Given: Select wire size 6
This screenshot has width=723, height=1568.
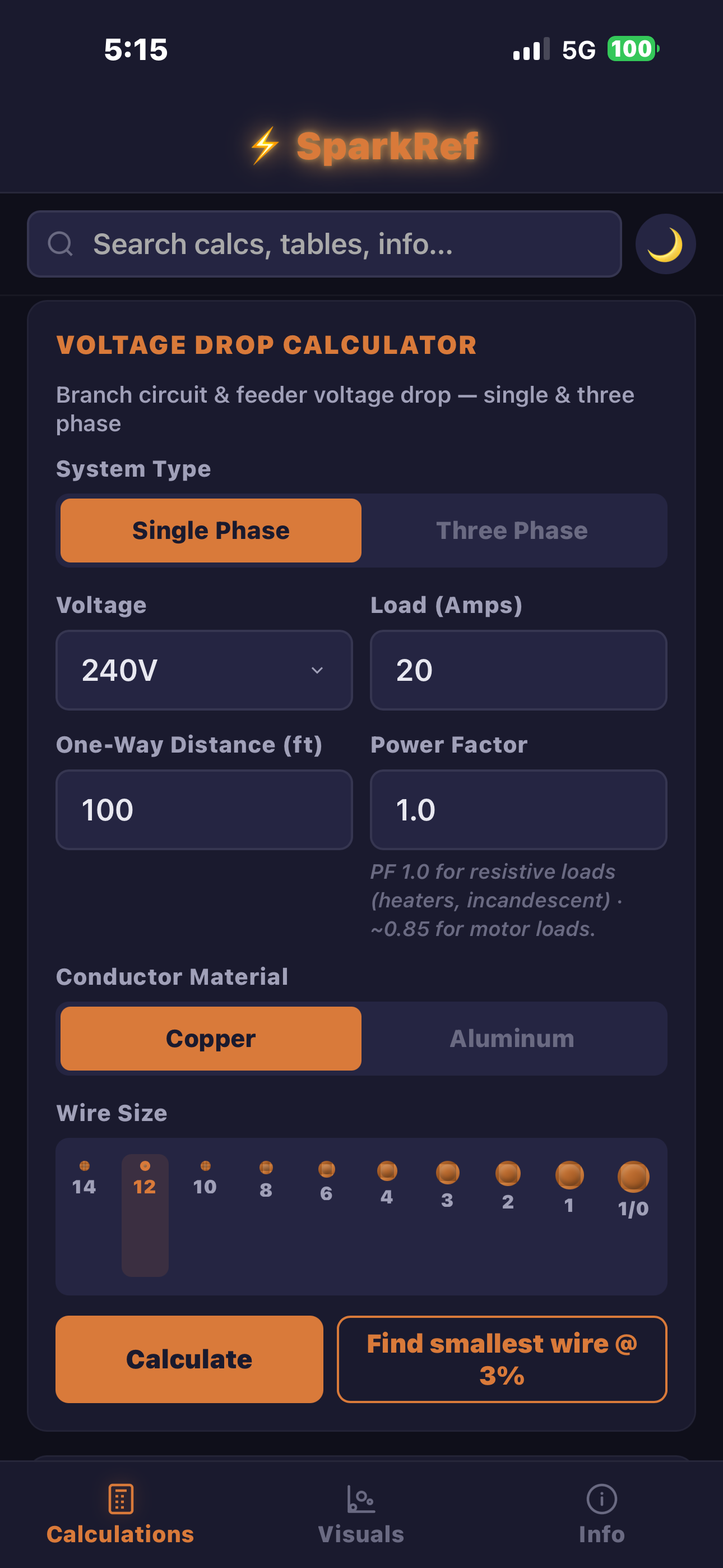Looking at the screenshot, I should click(x=326, y=1184).
